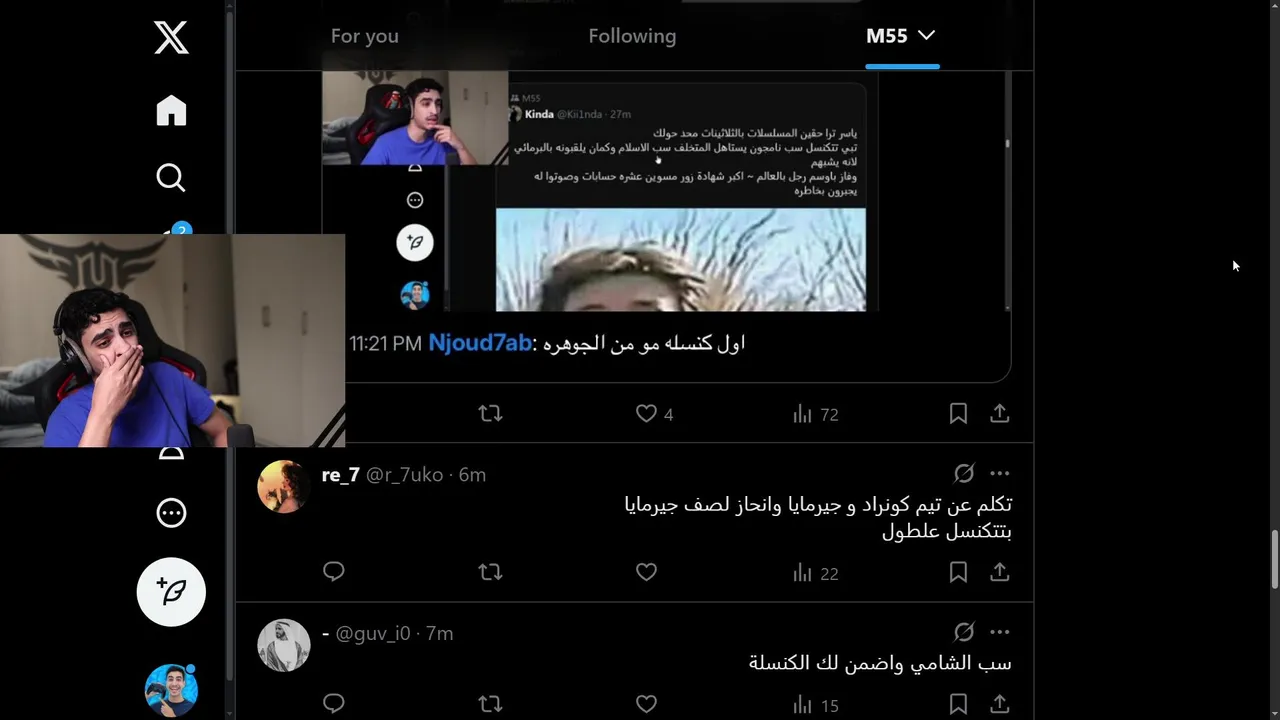Repost the post showing 72 views

point(490,414)
